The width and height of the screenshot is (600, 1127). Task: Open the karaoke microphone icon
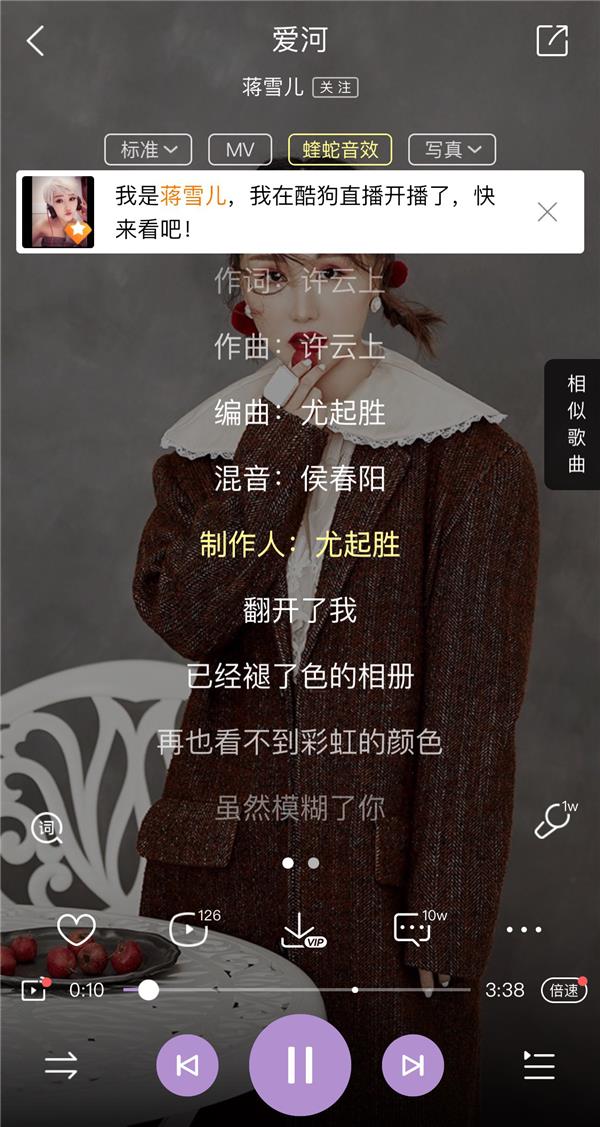coord(555,821)
